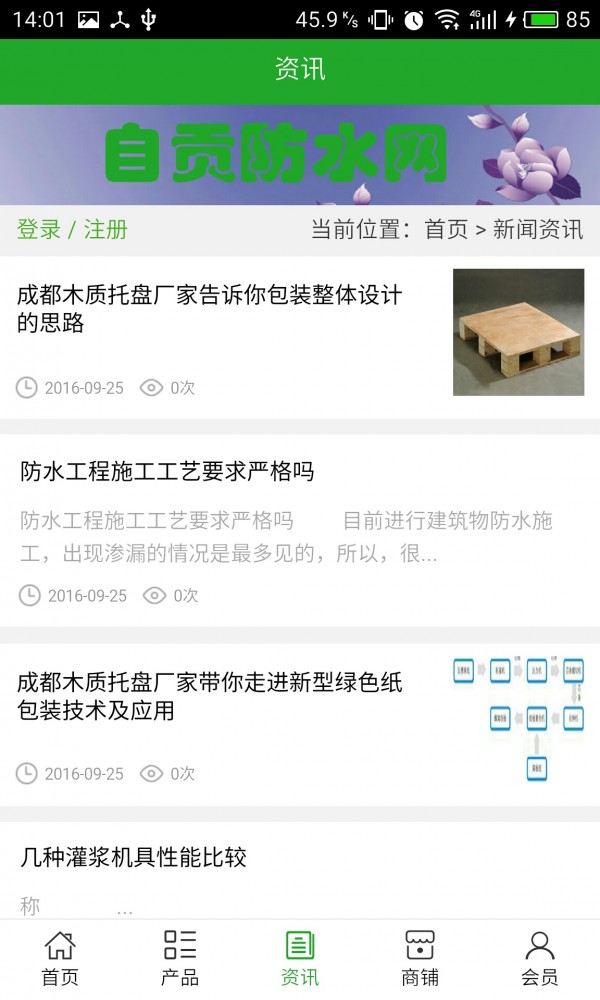Image resolution: width=600 pixels, height=1000 pixels.
Task: Tap the 自贡防水网 banner
Action: pos(300,155)
